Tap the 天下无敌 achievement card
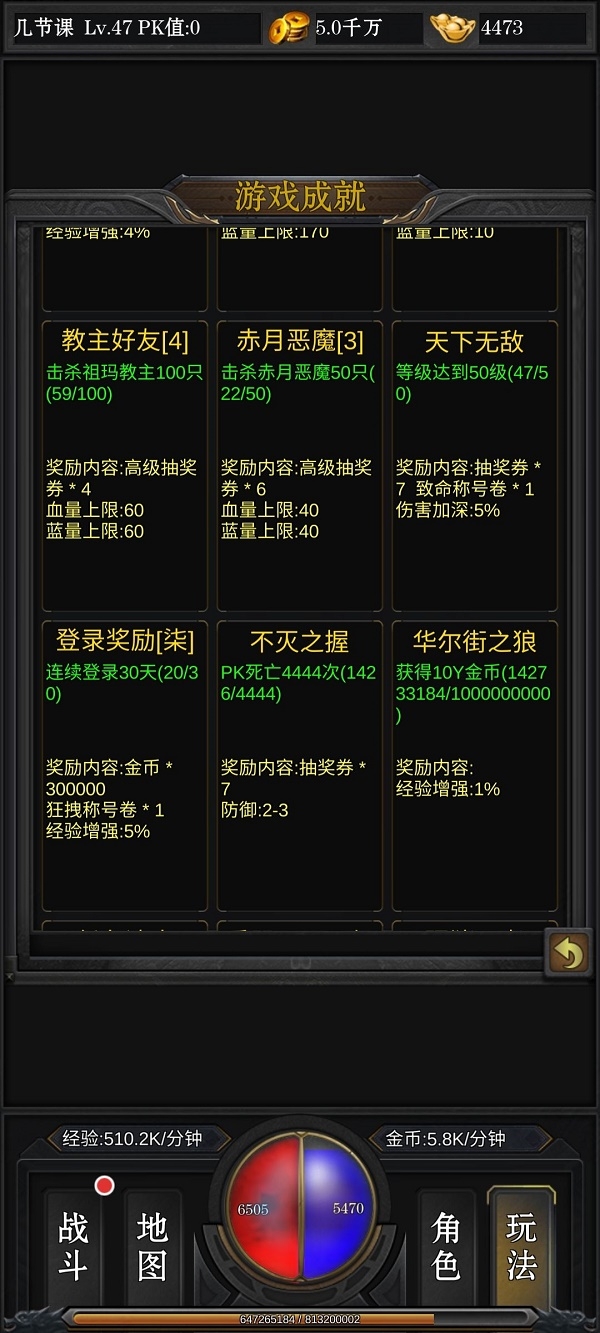The image size is (600, 1333). point(474,465)
